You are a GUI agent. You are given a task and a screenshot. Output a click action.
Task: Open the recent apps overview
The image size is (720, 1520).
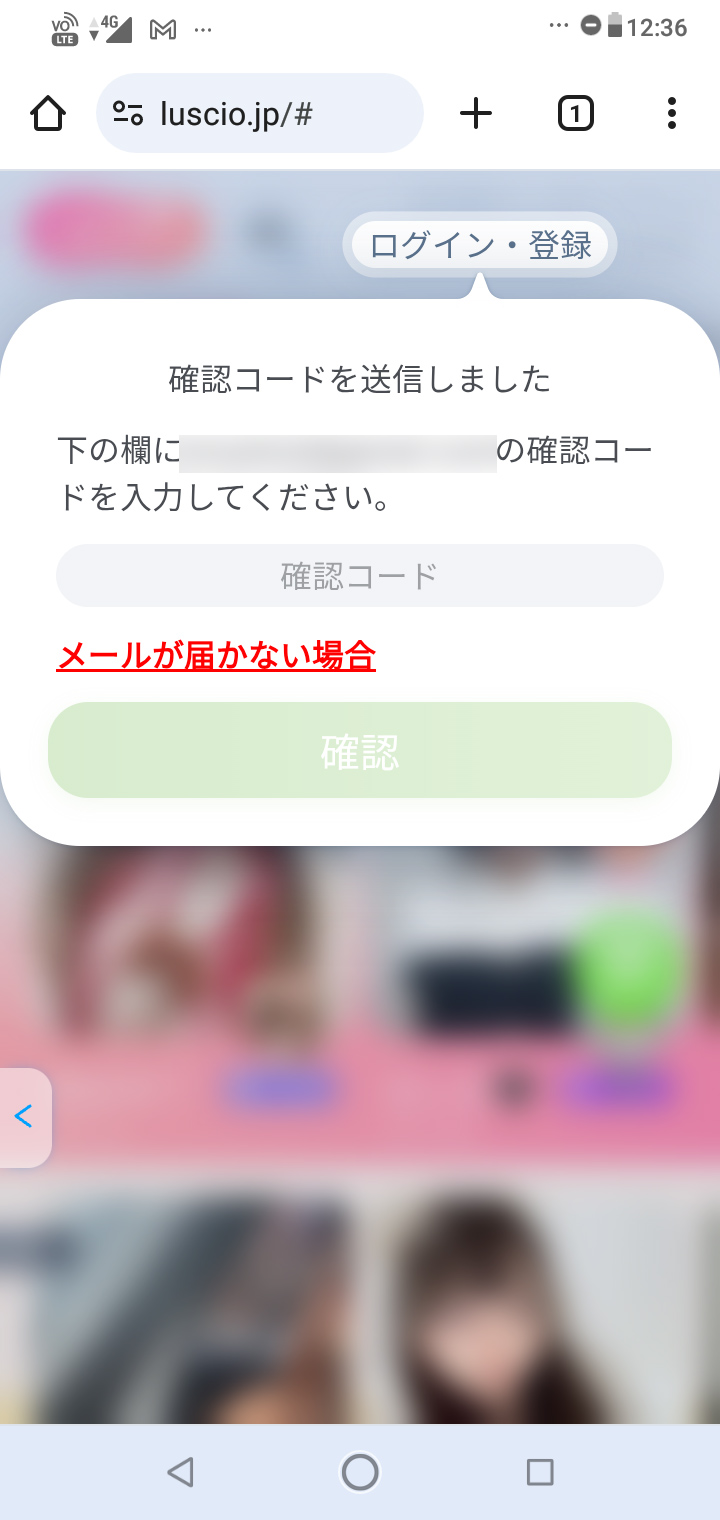click(x=540, y=1471)
